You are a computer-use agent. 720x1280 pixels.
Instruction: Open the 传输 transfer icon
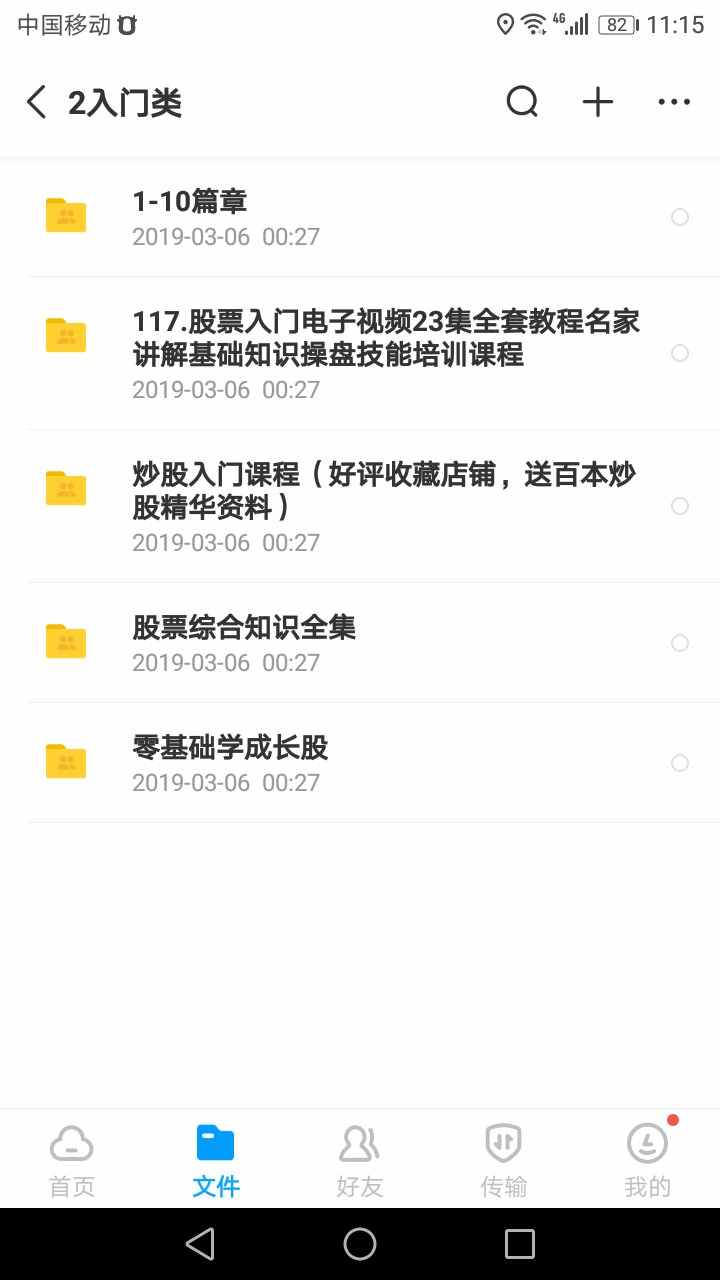pos(503,1142)
